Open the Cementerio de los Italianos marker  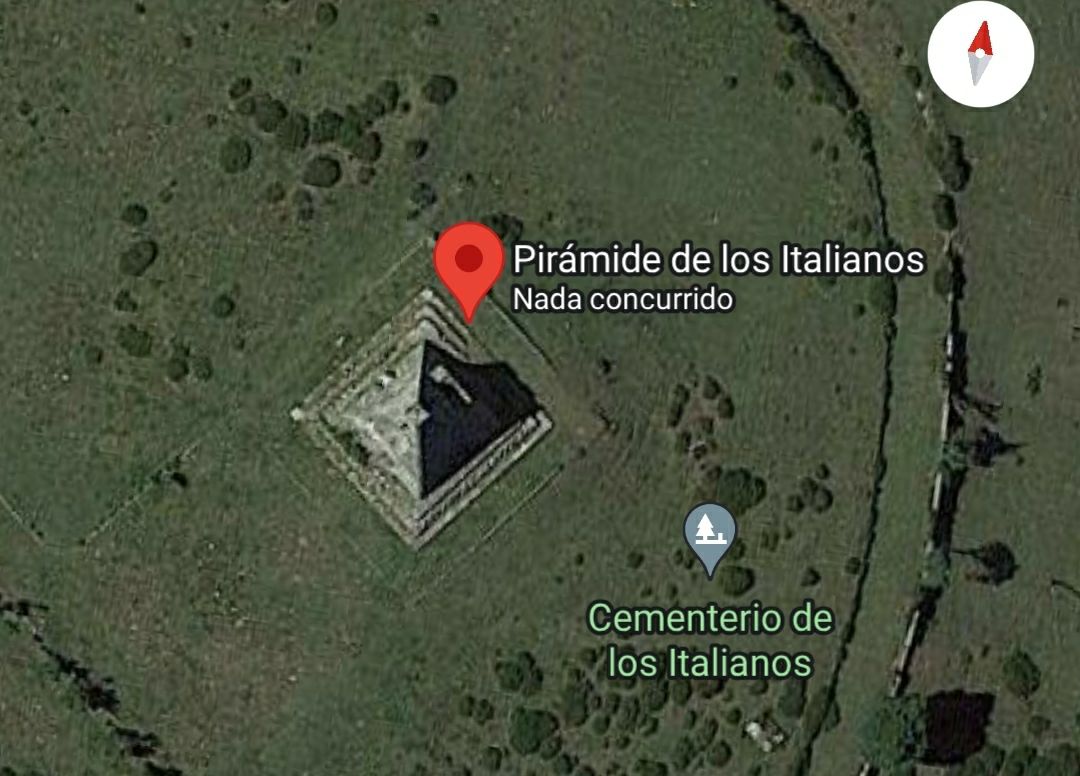coord(710,532)
